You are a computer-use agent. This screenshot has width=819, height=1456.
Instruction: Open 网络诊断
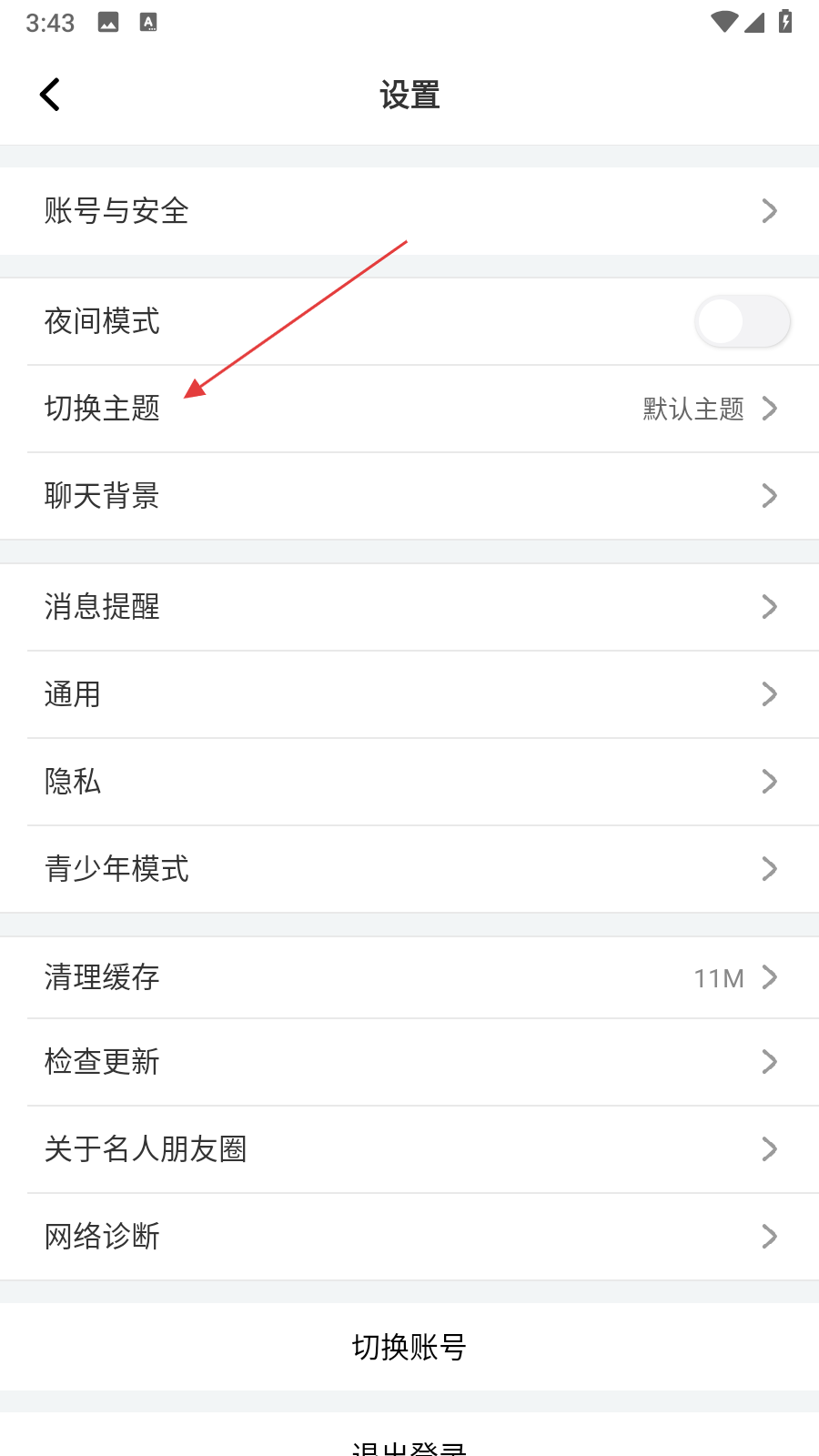(409, 1237)
